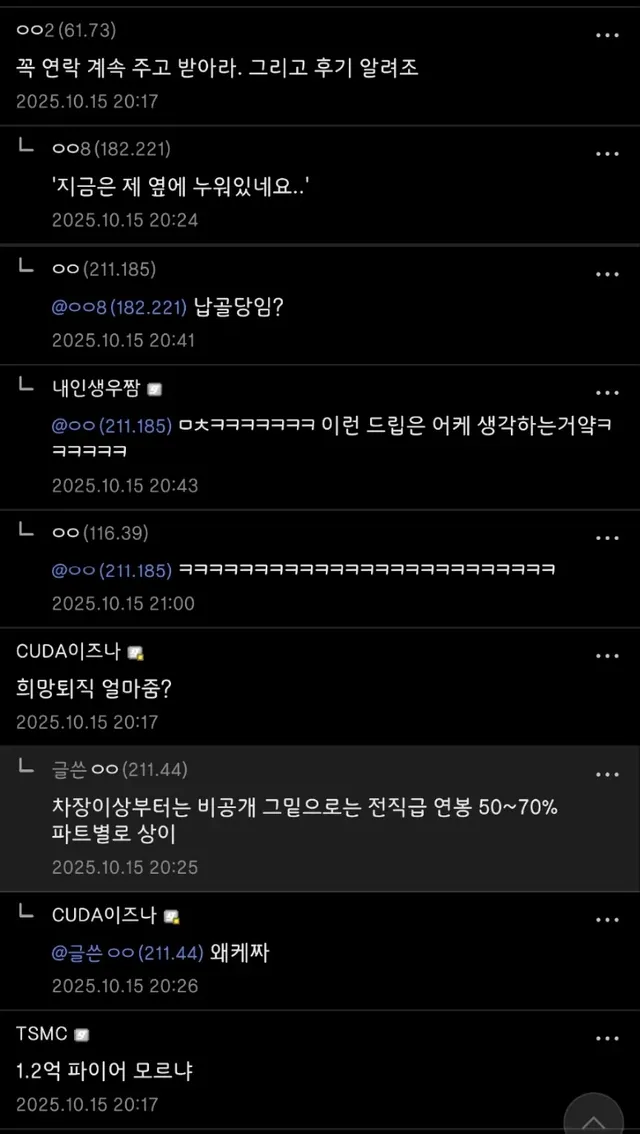Viewport: 640px width, 1134px height.
Task: Open more options on 내인생우짬's reply
Action: click(607, 392)
